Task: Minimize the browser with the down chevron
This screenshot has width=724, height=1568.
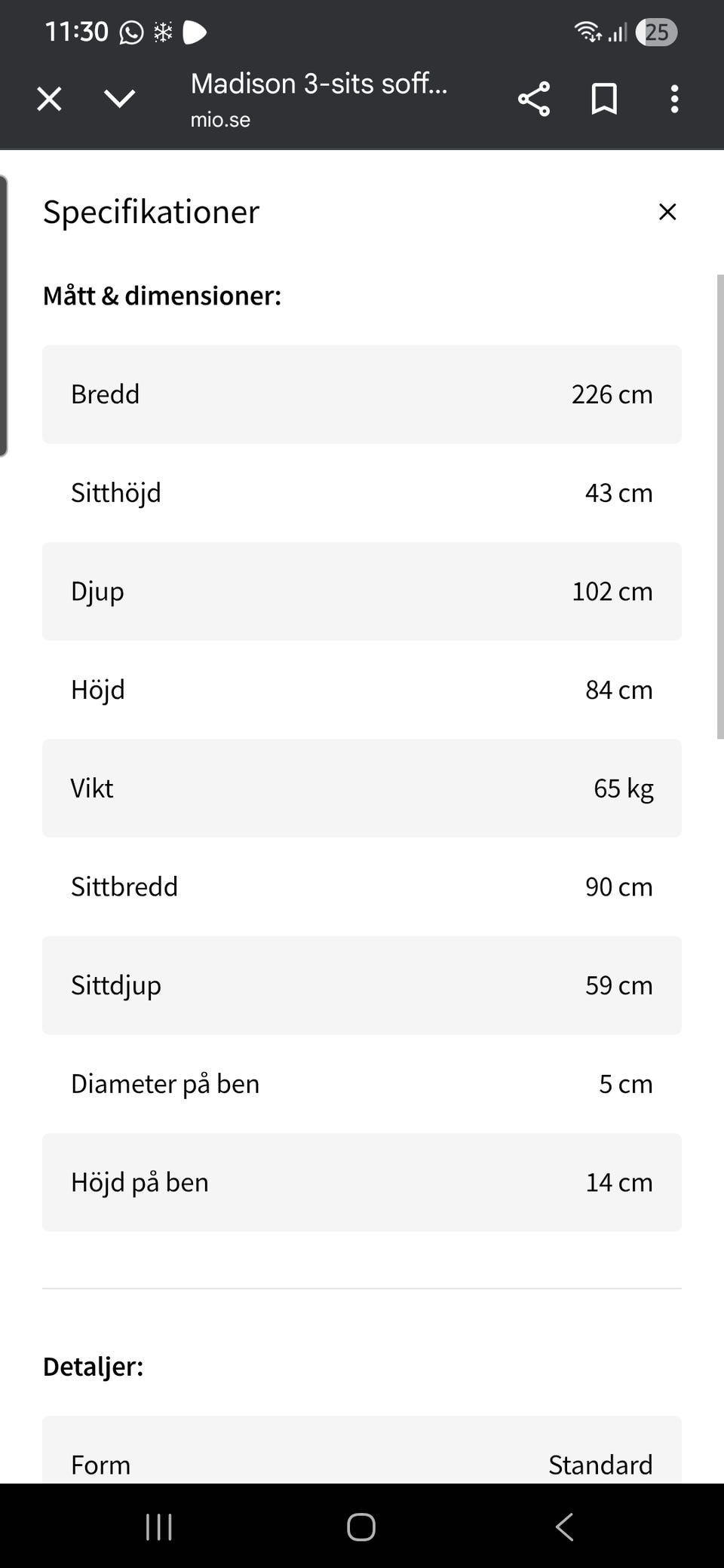Action: pos(119,99)
